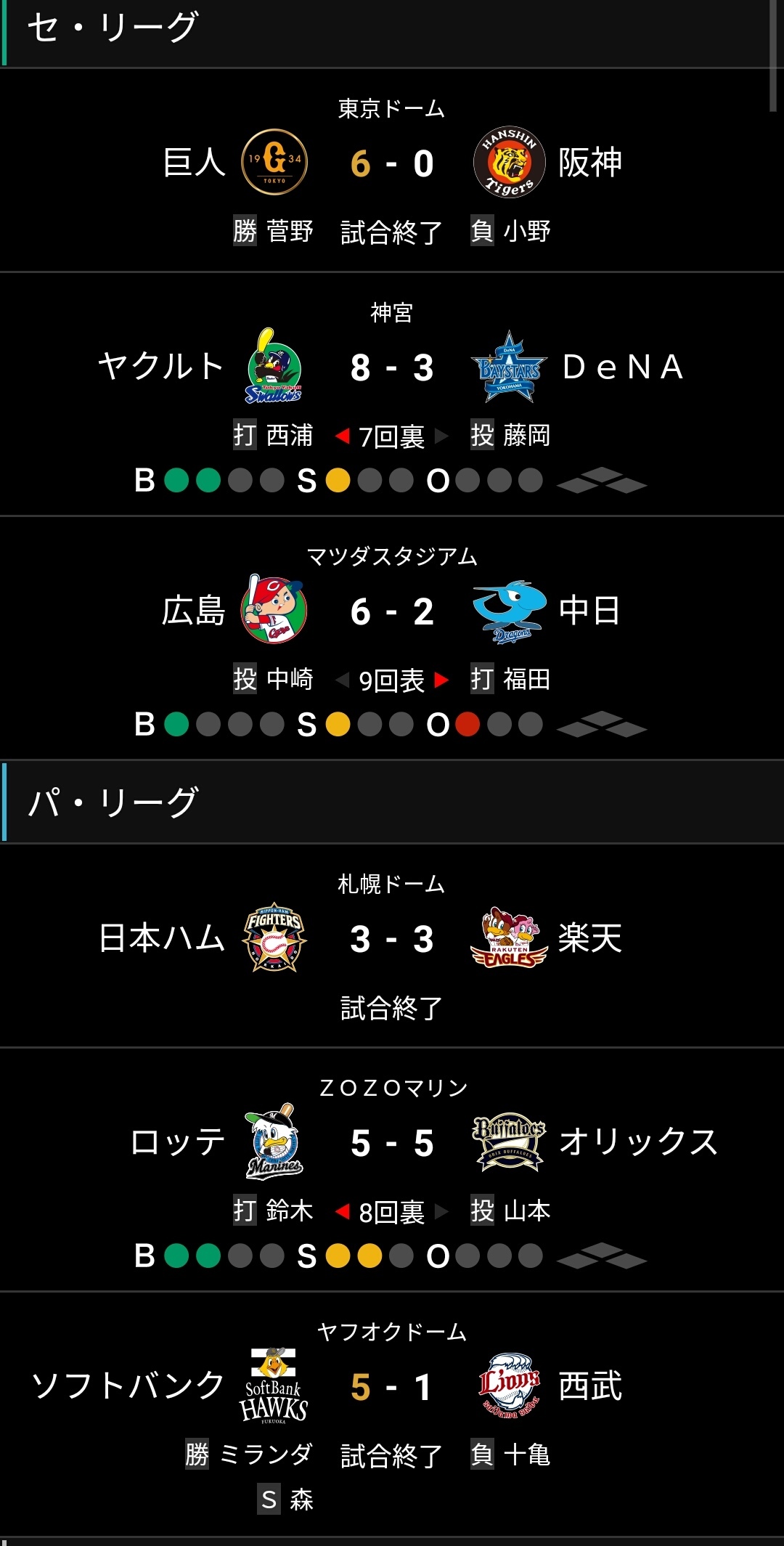The height and width of the screenshot is (1546, 784).
Task: Open the ヤクルト vs DeNA game at 神宮
Action: (392, 394)
